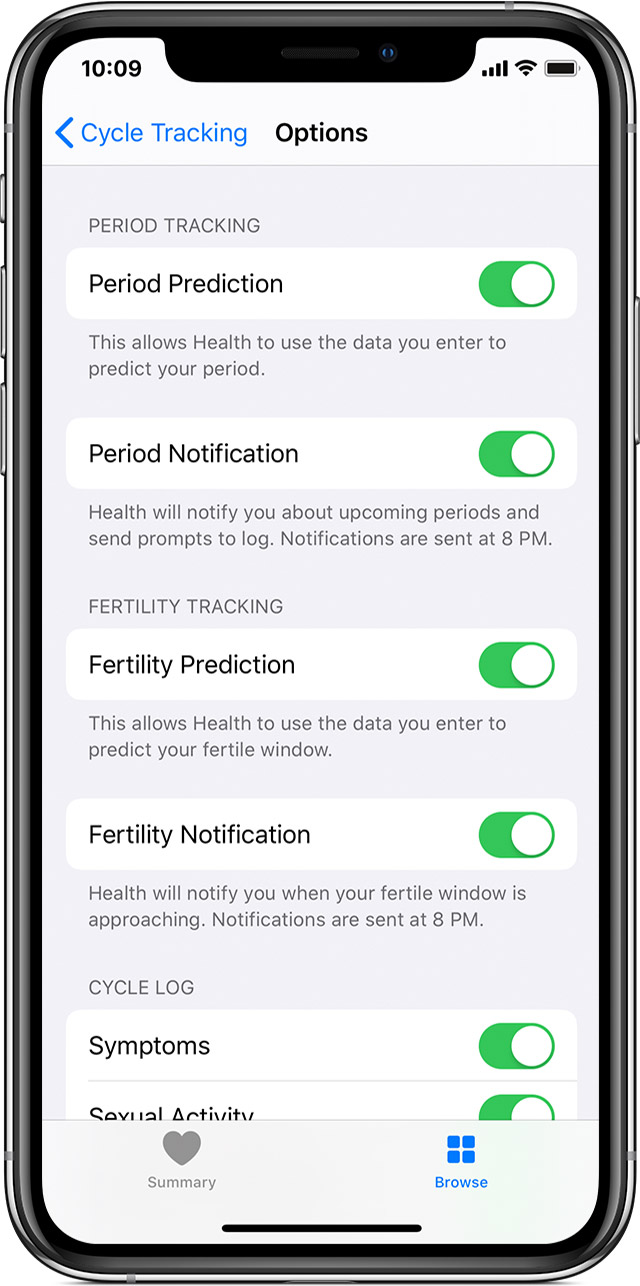
Task: Switch off Fertility Notification
Action: click(516, 835)
